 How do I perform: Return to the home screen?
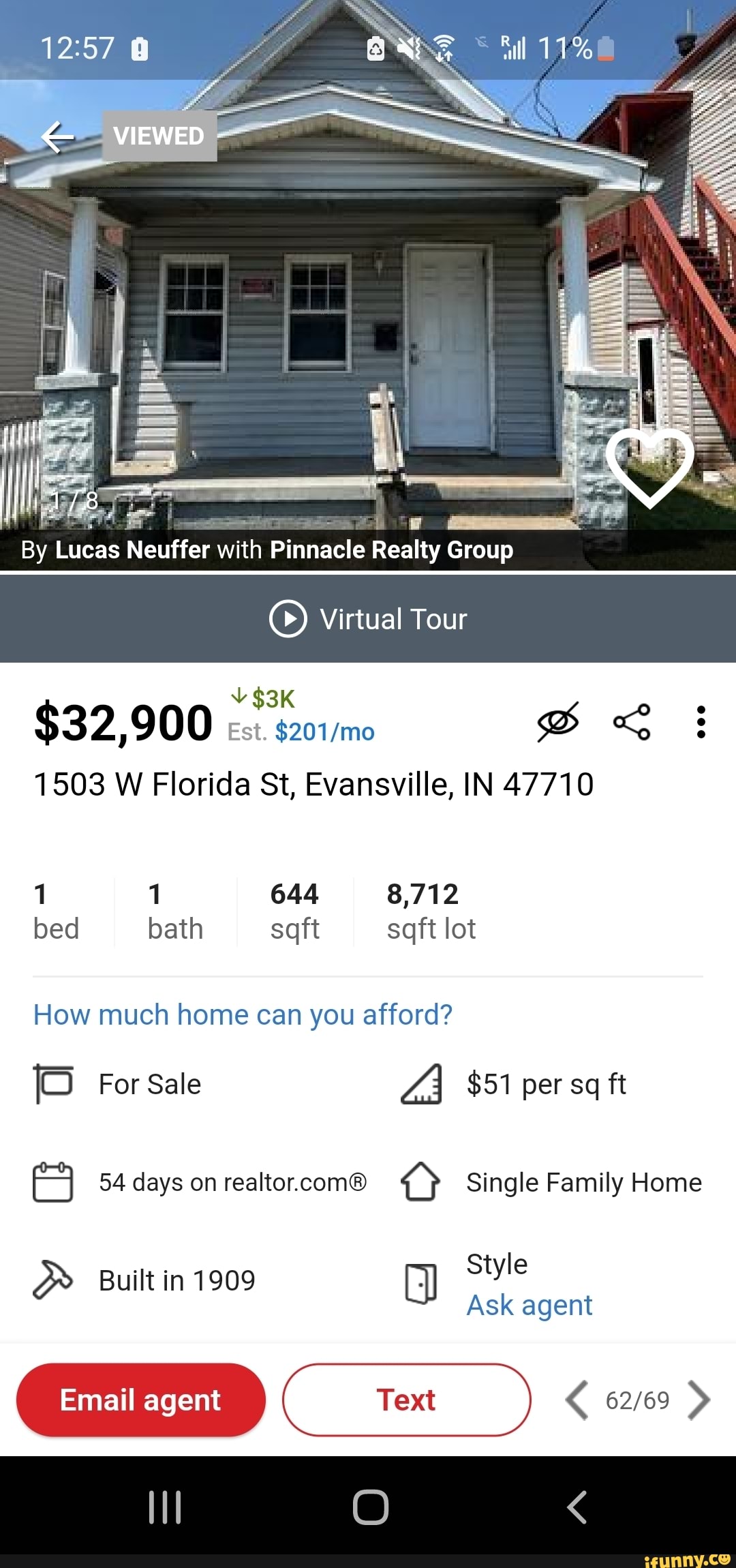pos(371,1507)
